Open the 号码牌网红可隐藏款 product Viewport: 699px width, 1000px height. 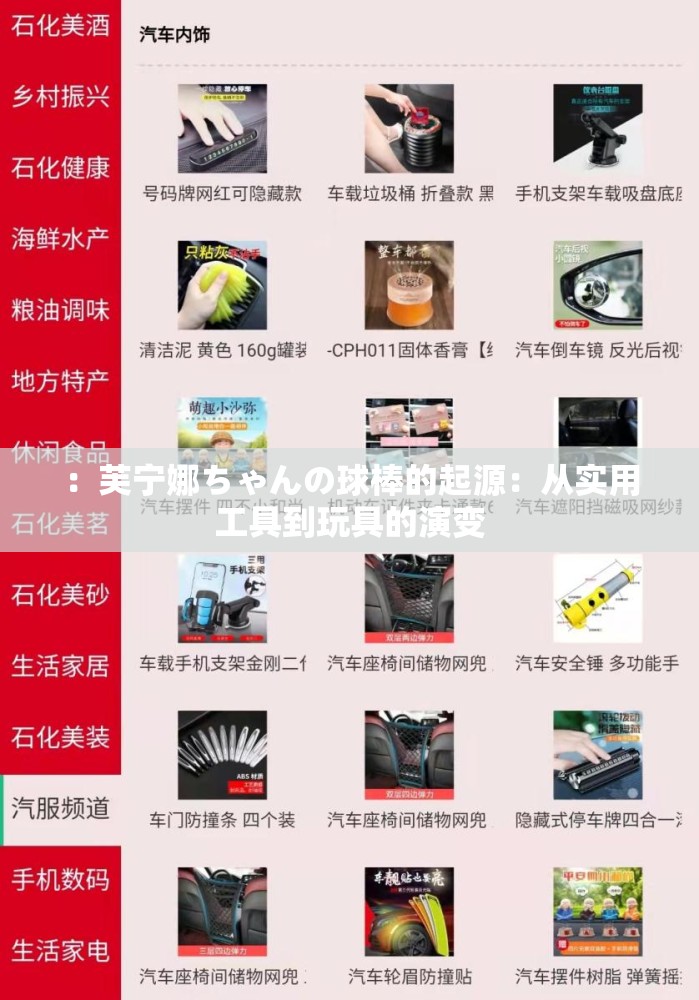[222, 129]
